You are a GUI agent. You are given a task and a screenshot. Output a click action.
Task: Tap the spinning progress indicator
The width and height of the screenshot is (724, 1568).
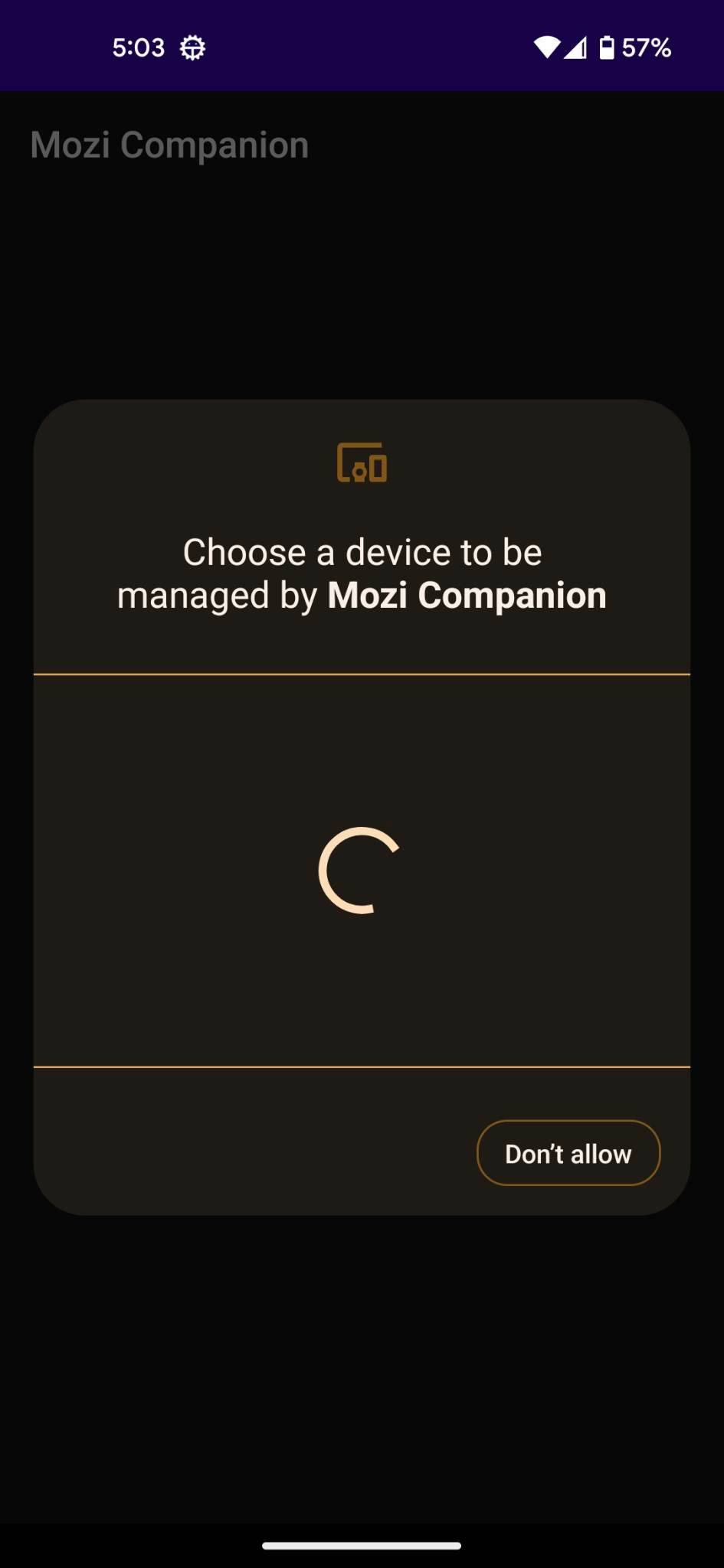click(x=362, y=871)
